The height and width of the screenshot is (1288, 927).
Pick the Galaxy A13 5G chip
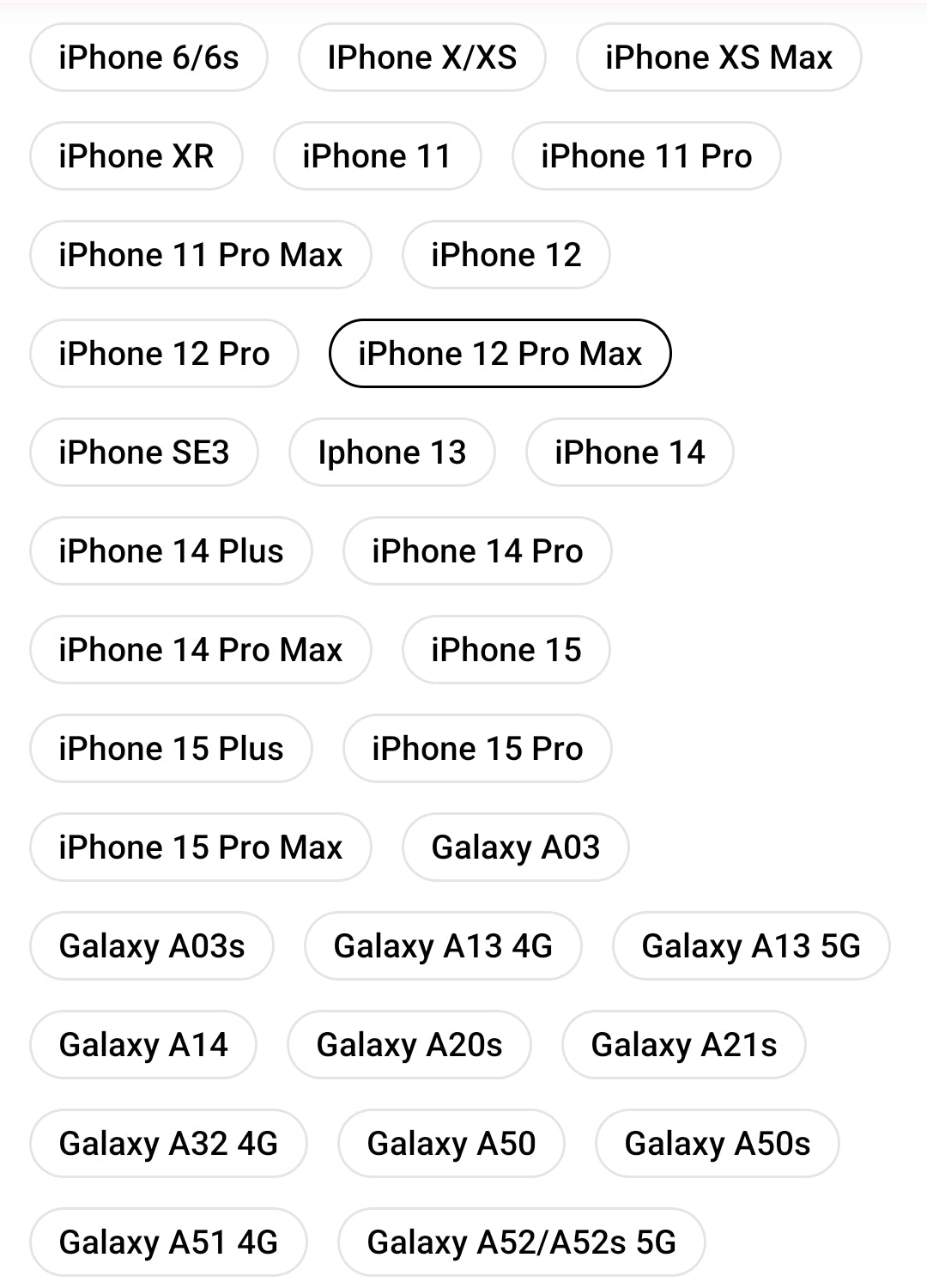pyautogui.click(x=750, y=946)
